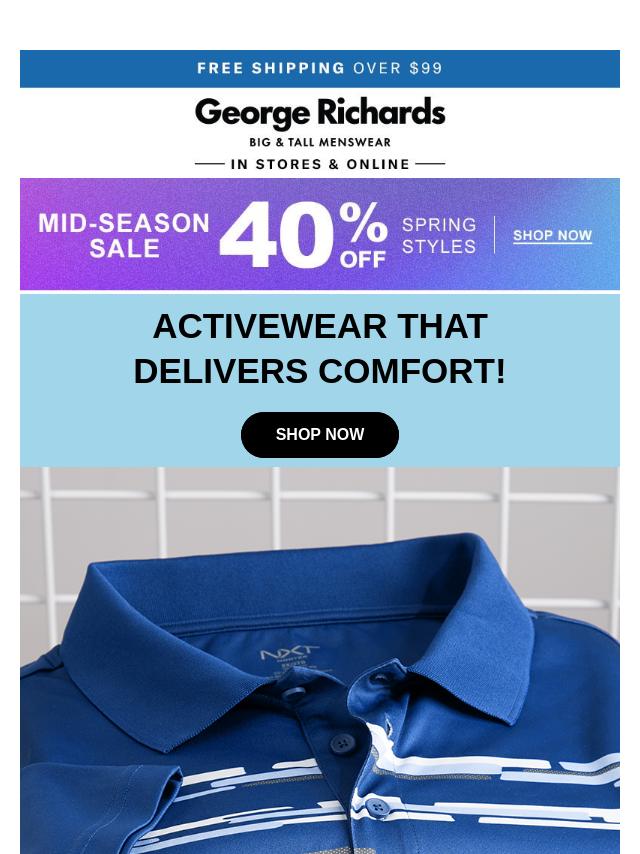Open the Mid-Season Sale SHOP NOW link
640x854 pixels.
(x=552, y=236)
